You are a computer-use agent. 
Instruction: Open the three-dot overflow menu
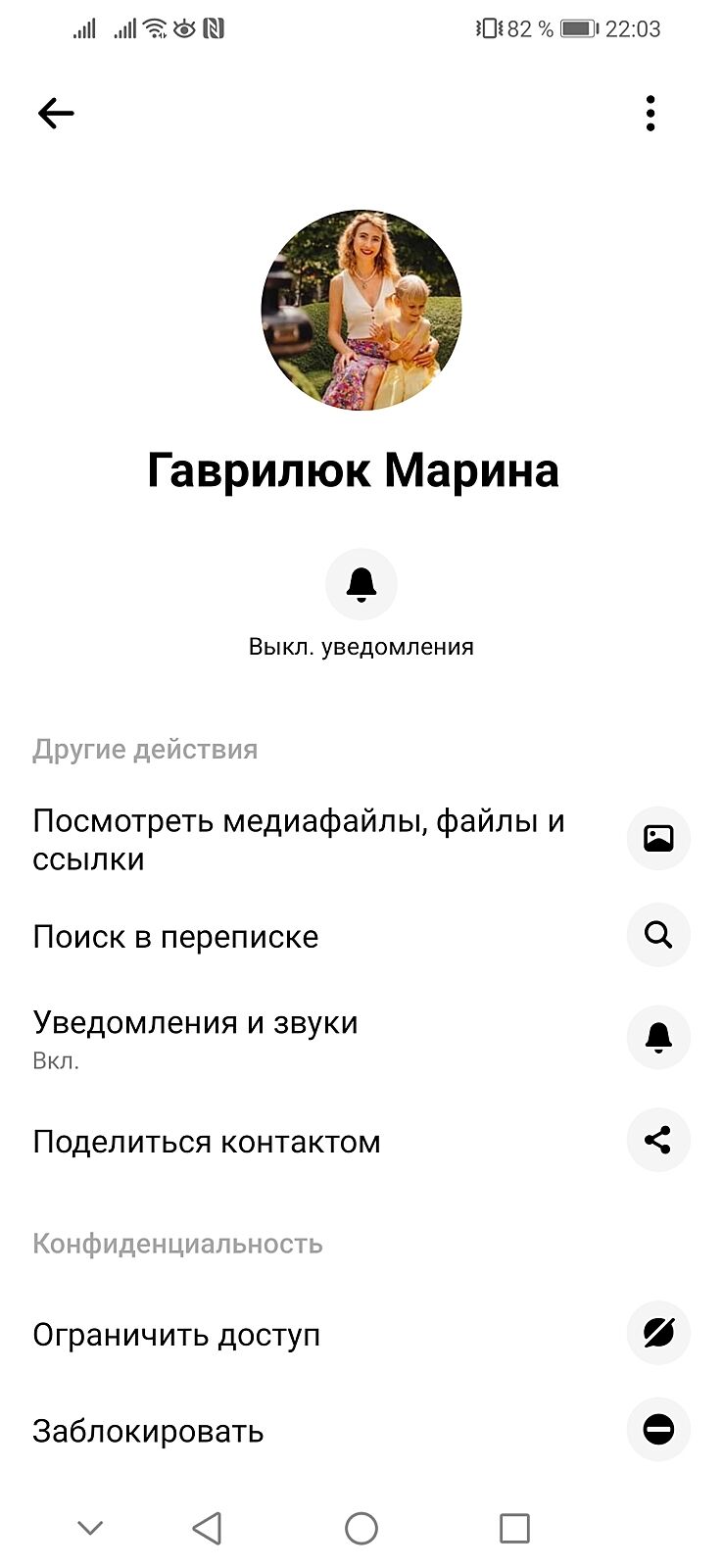651,114
